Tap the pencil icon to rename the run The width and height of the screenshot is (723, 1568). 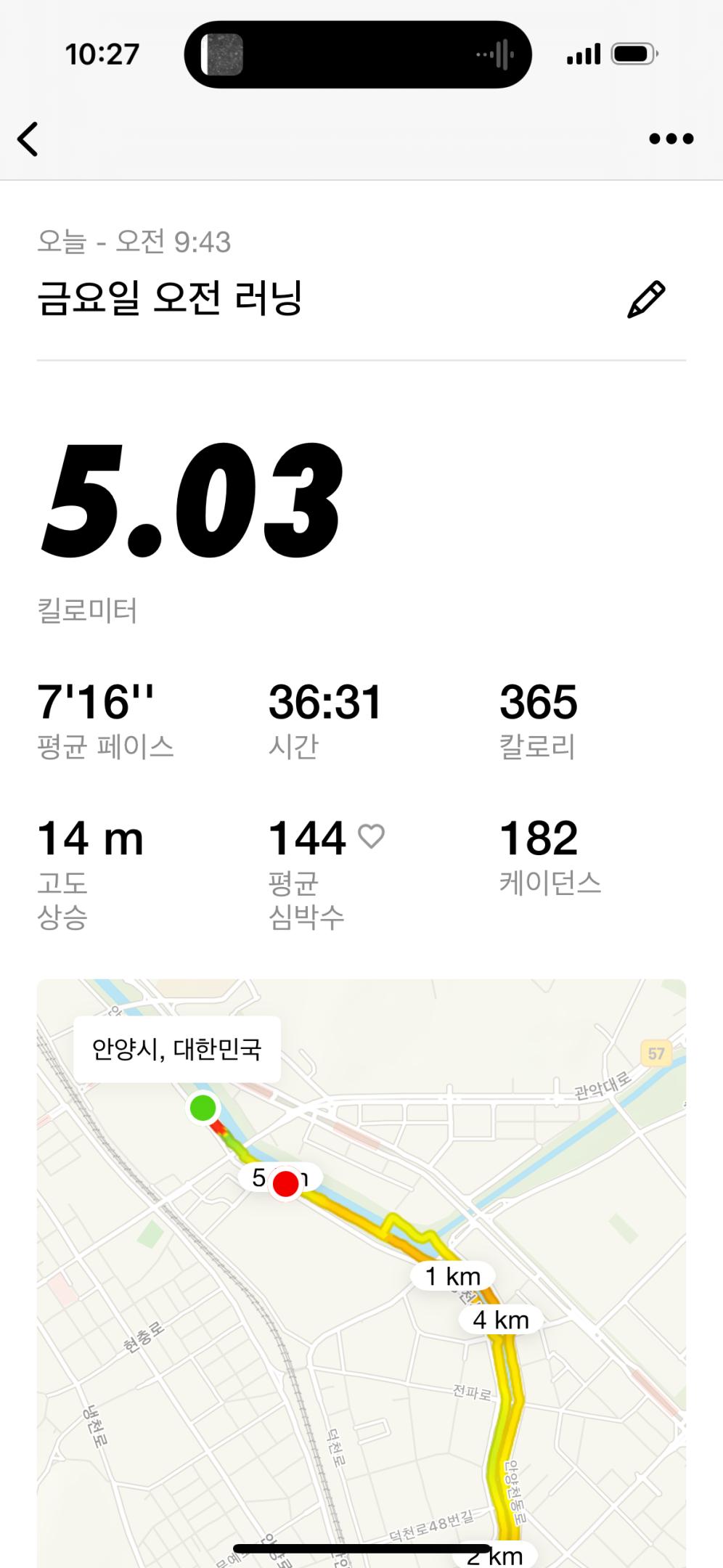(647, 296)
